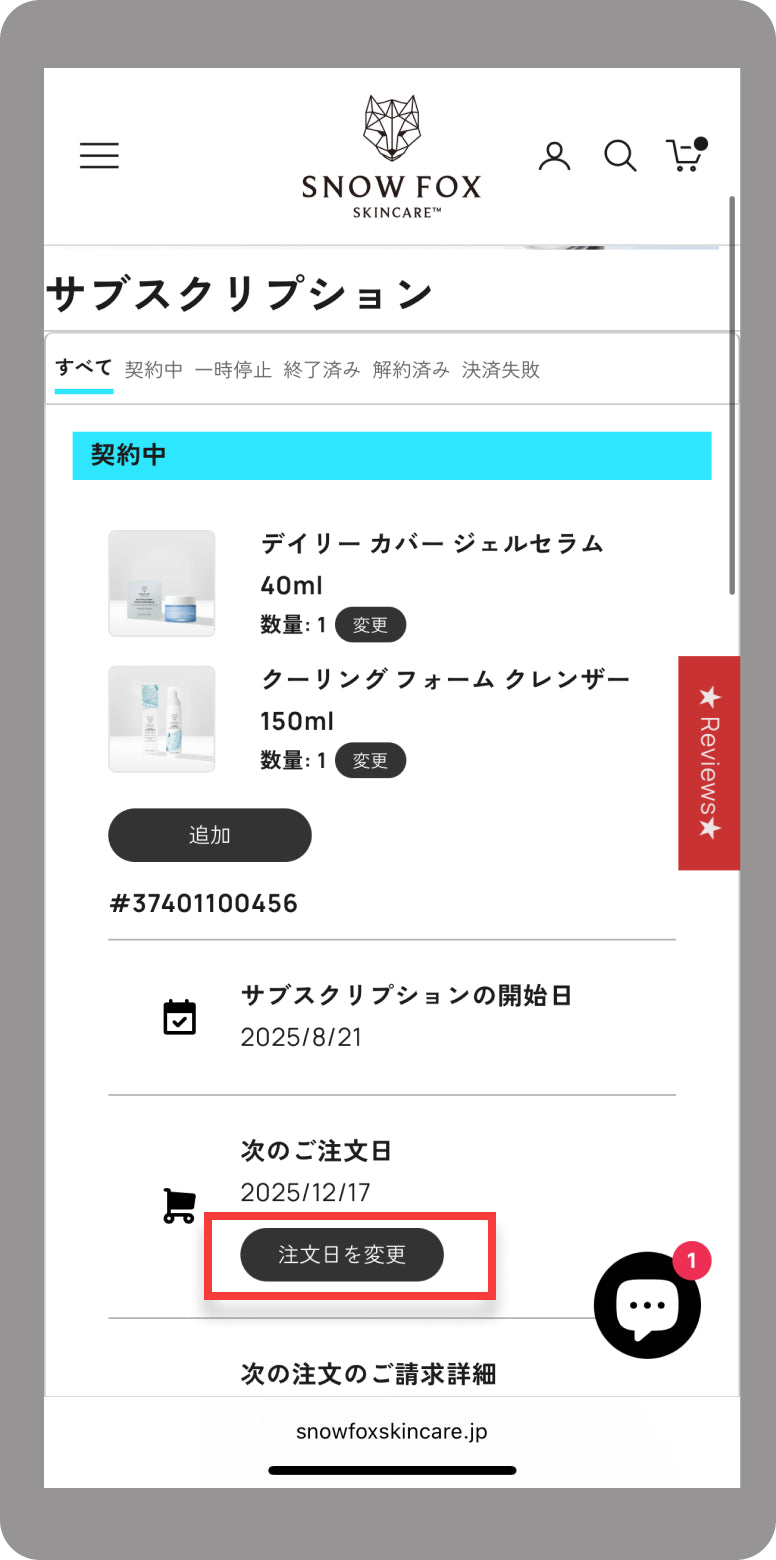
Task: Switch to the 決済失敗 tab
Action: click(500, 370)
